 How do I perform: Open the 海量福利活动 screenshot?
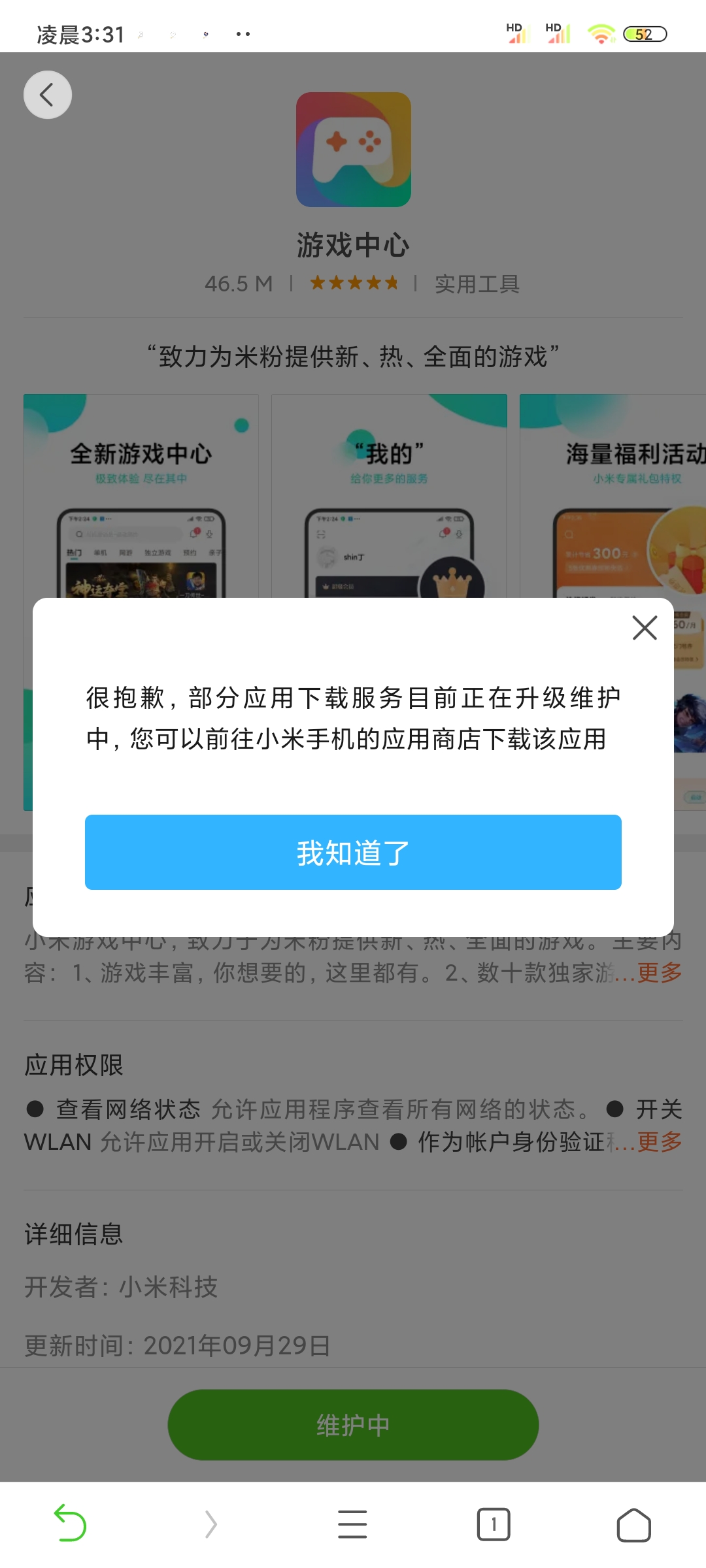coord(613,497)
